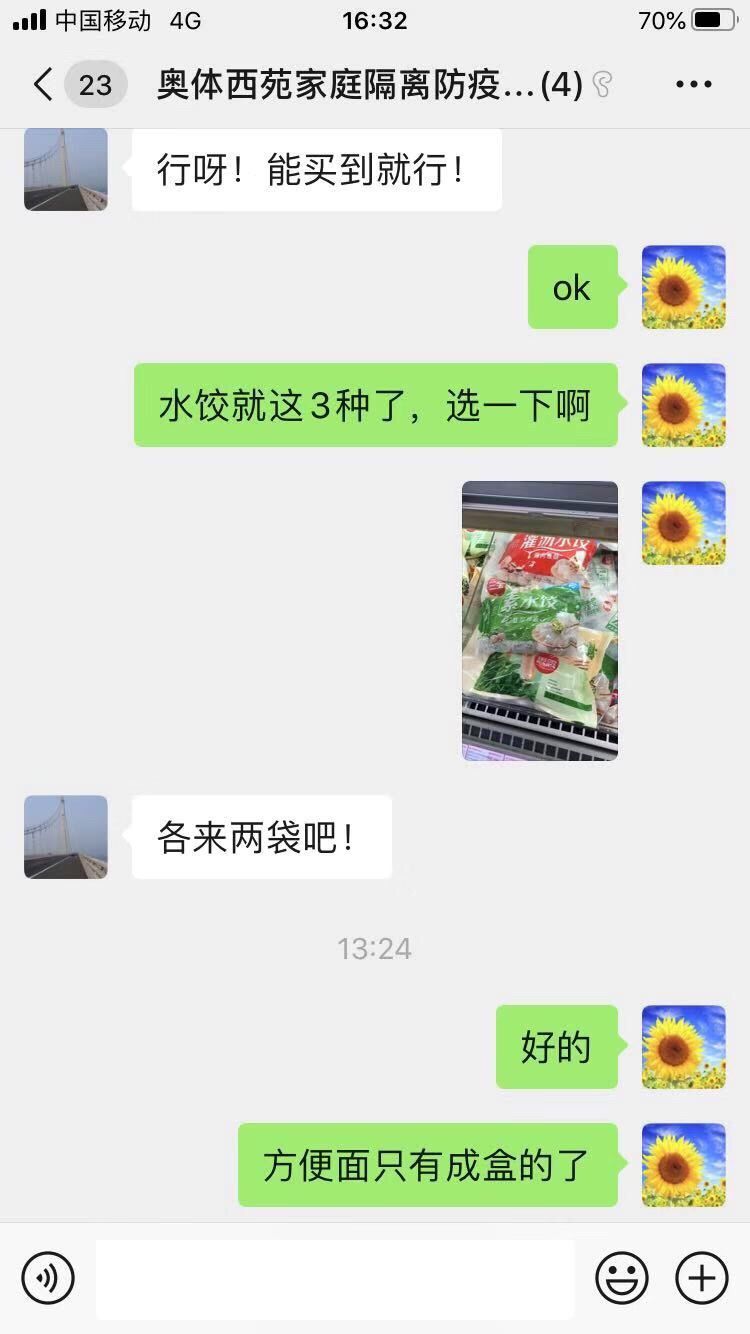Screen dimensions: 750x1334
Task: Tap the 好的 green message bubble
Action: [x=556, y=1047]
